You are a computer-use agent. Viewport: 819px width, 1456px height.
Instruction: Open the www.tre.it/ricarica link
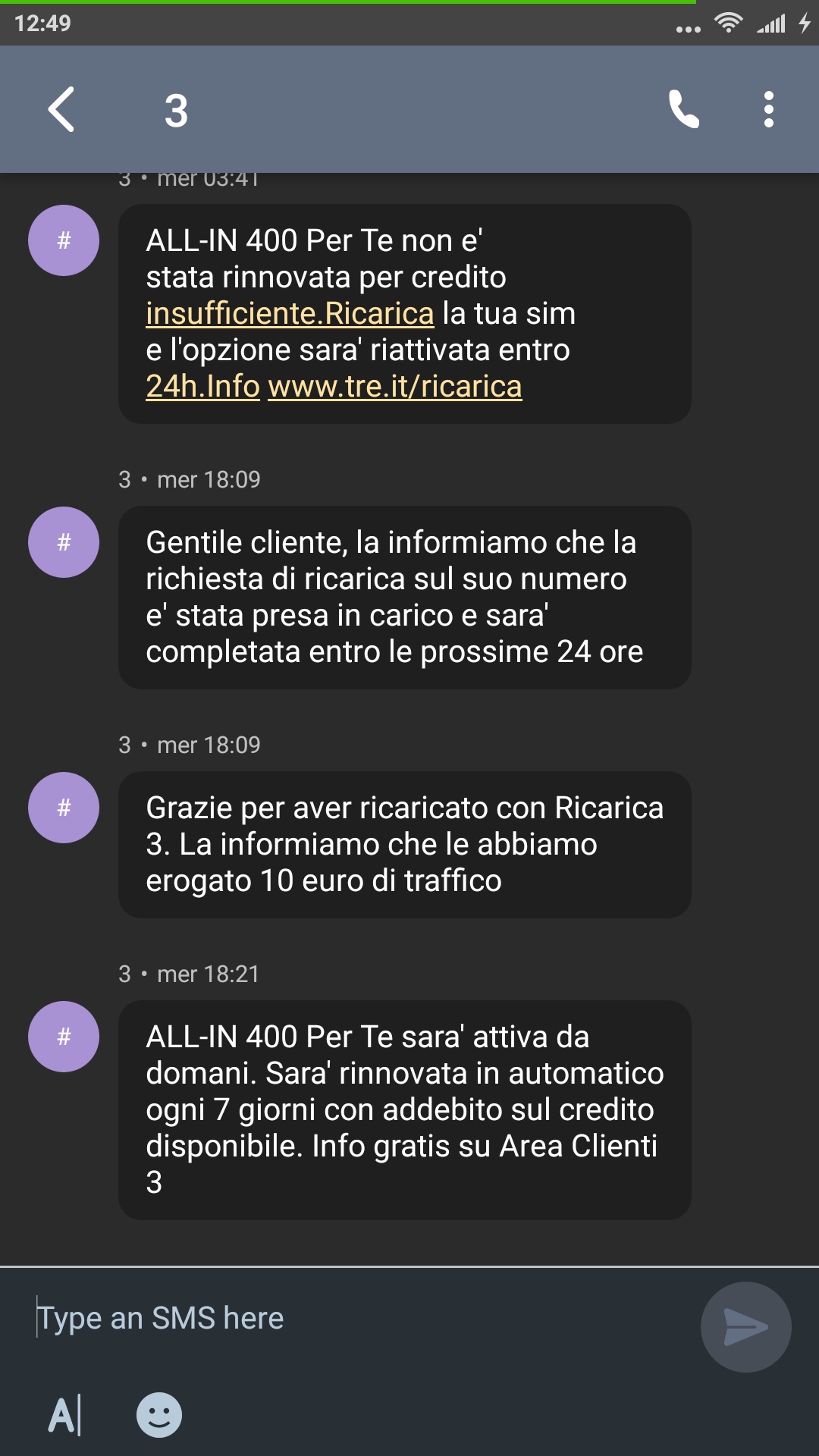click(395, 387)
